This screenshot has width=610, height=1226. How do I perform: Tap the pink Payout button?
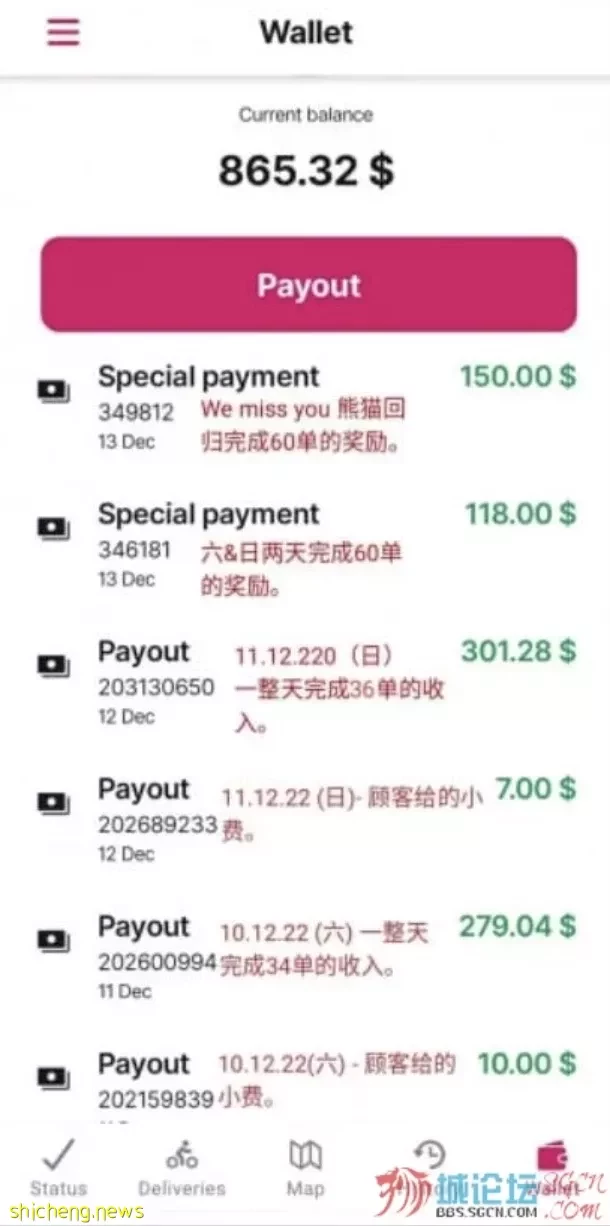(308, 285)
